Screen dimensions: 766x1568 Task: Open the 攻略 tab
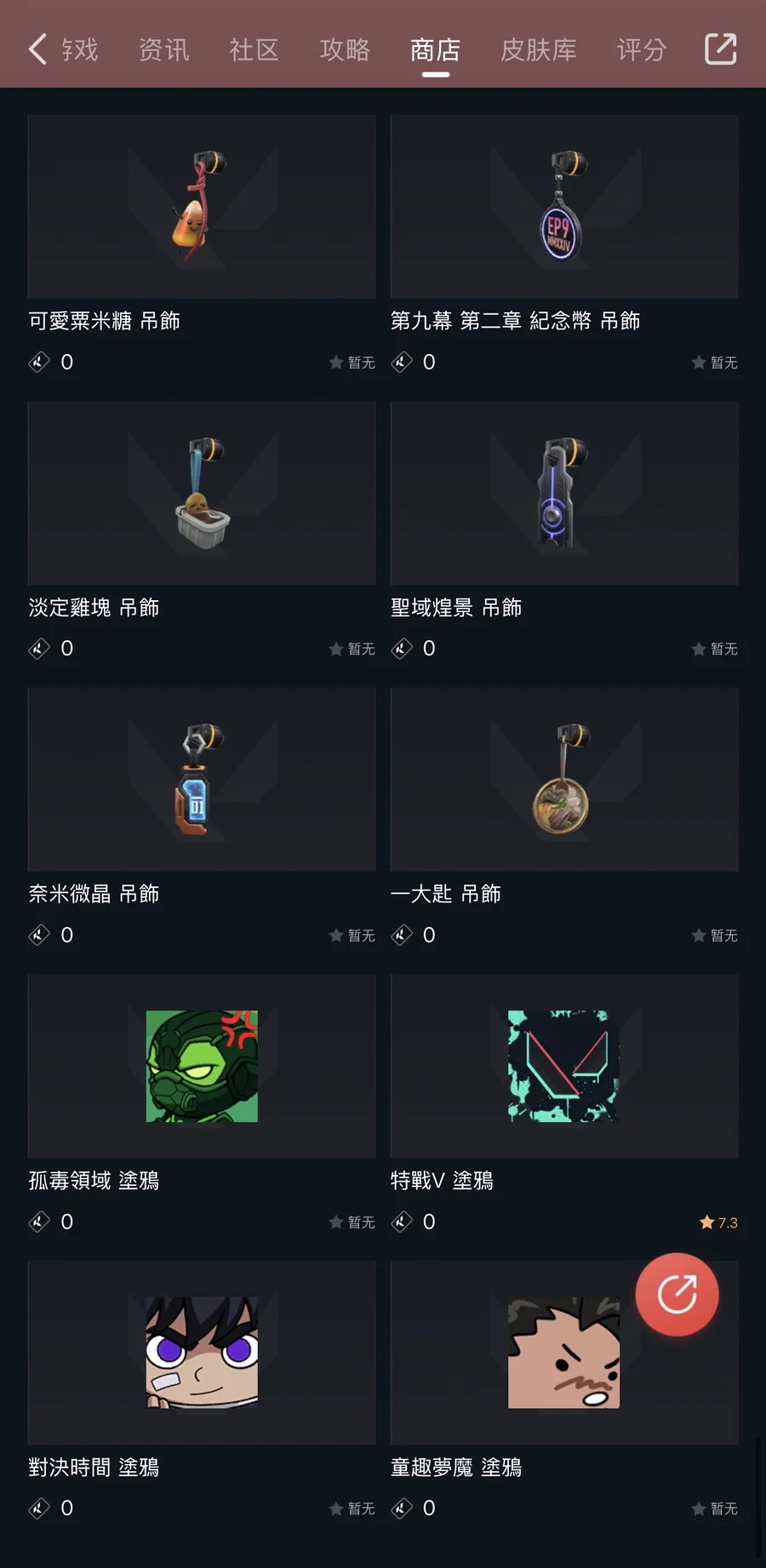click(345, 49)
